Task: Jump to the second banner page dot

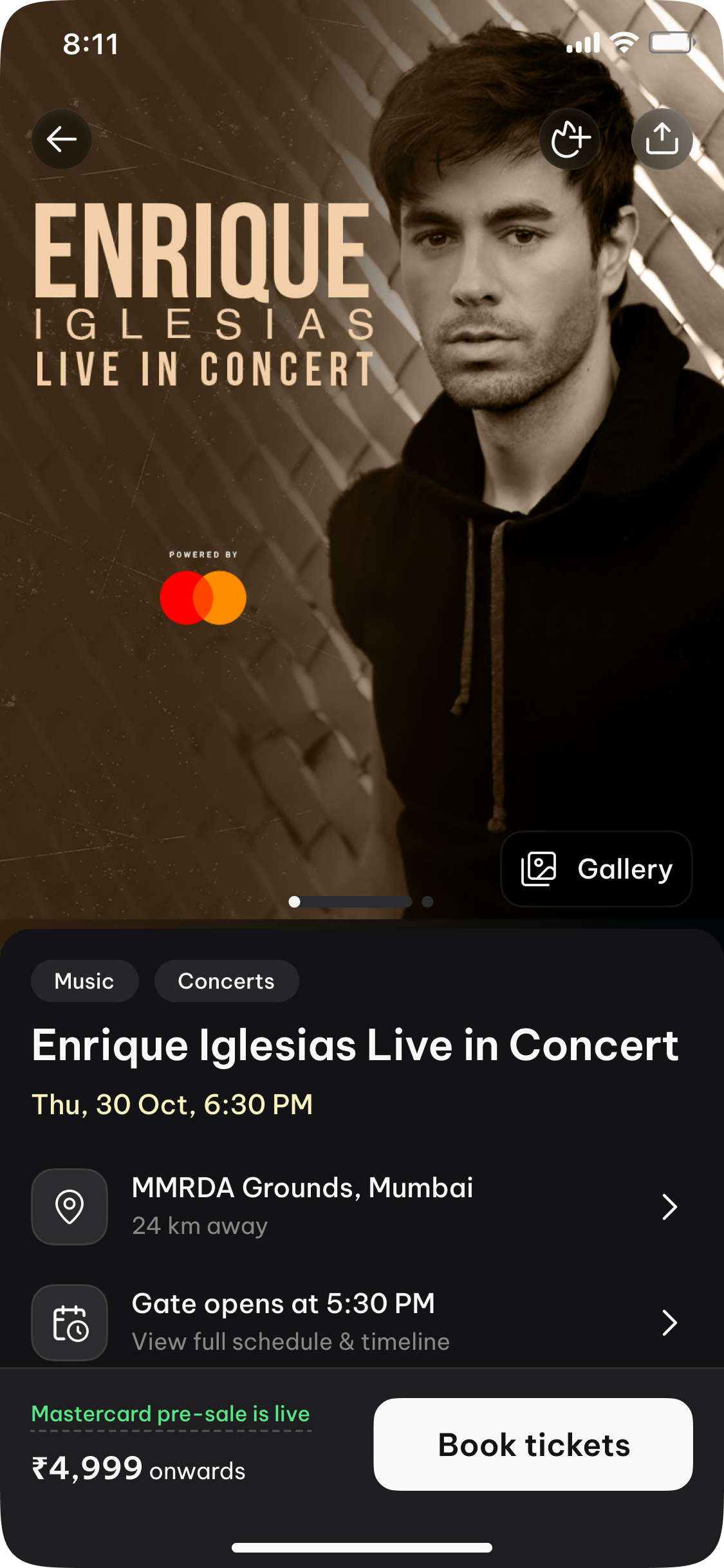Action: [427, 902]
